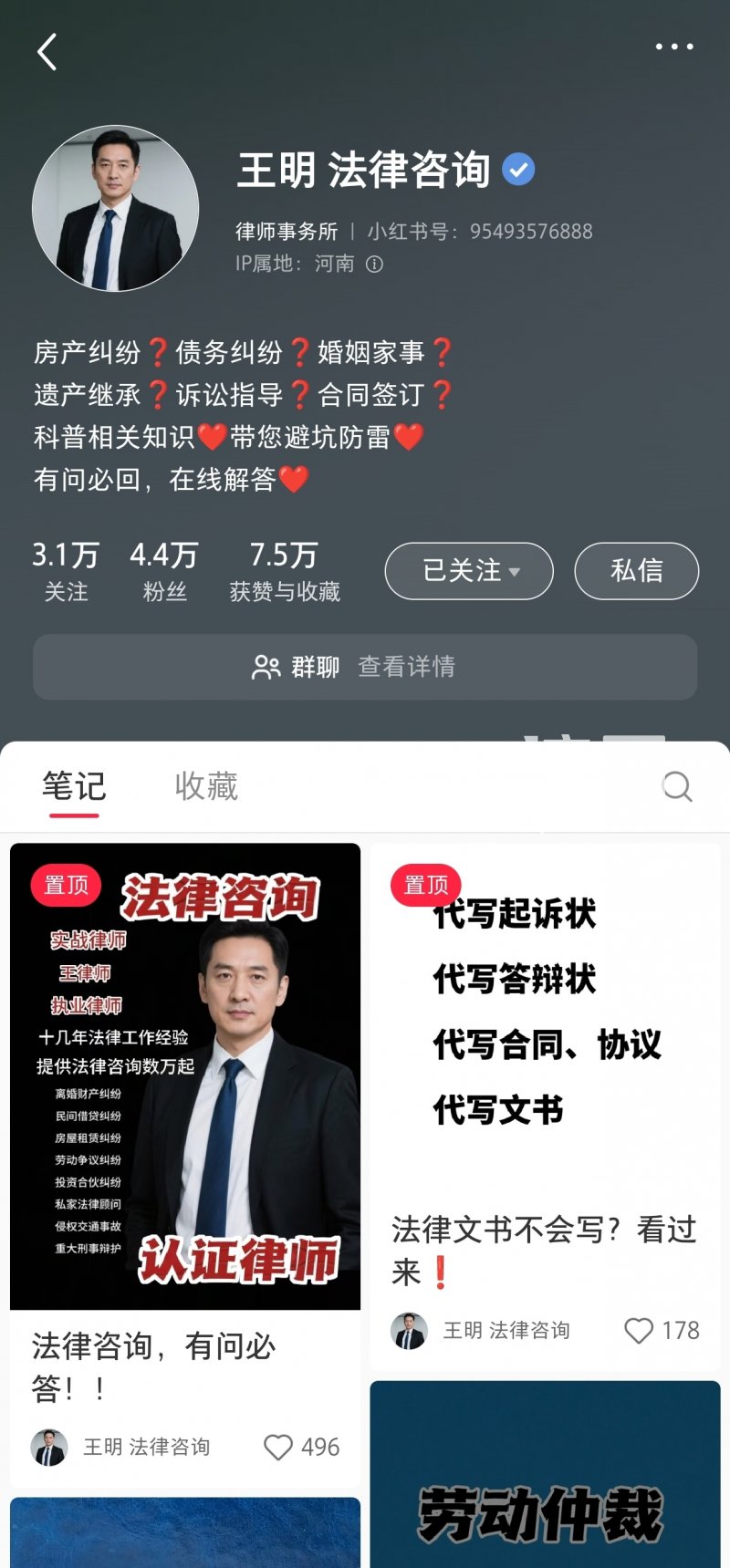
Task: Search within this user's notes
Action: pyautogui.click(x=676, y=786)
